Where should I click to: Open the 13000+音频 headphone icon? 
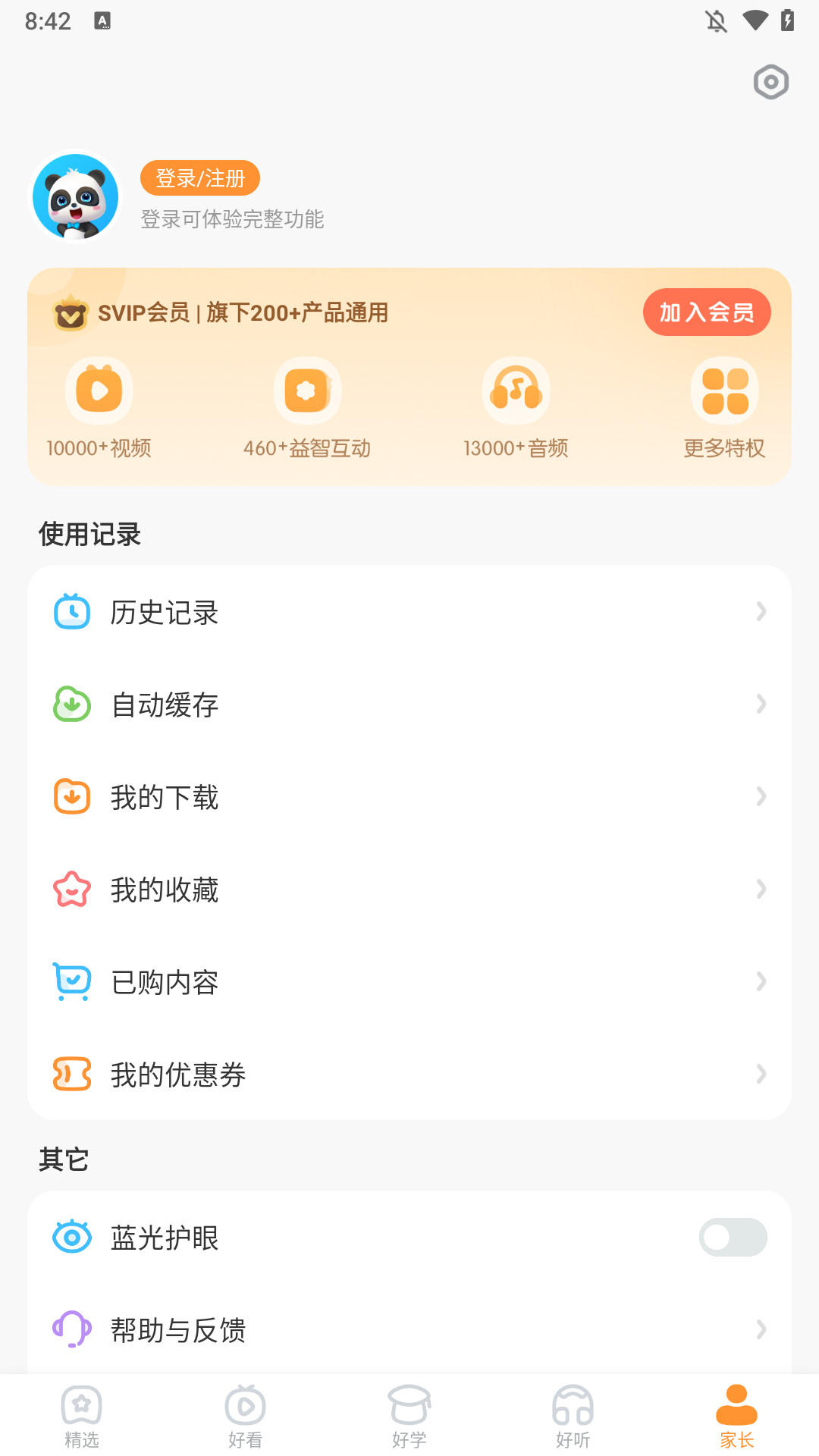click(516, 390)
